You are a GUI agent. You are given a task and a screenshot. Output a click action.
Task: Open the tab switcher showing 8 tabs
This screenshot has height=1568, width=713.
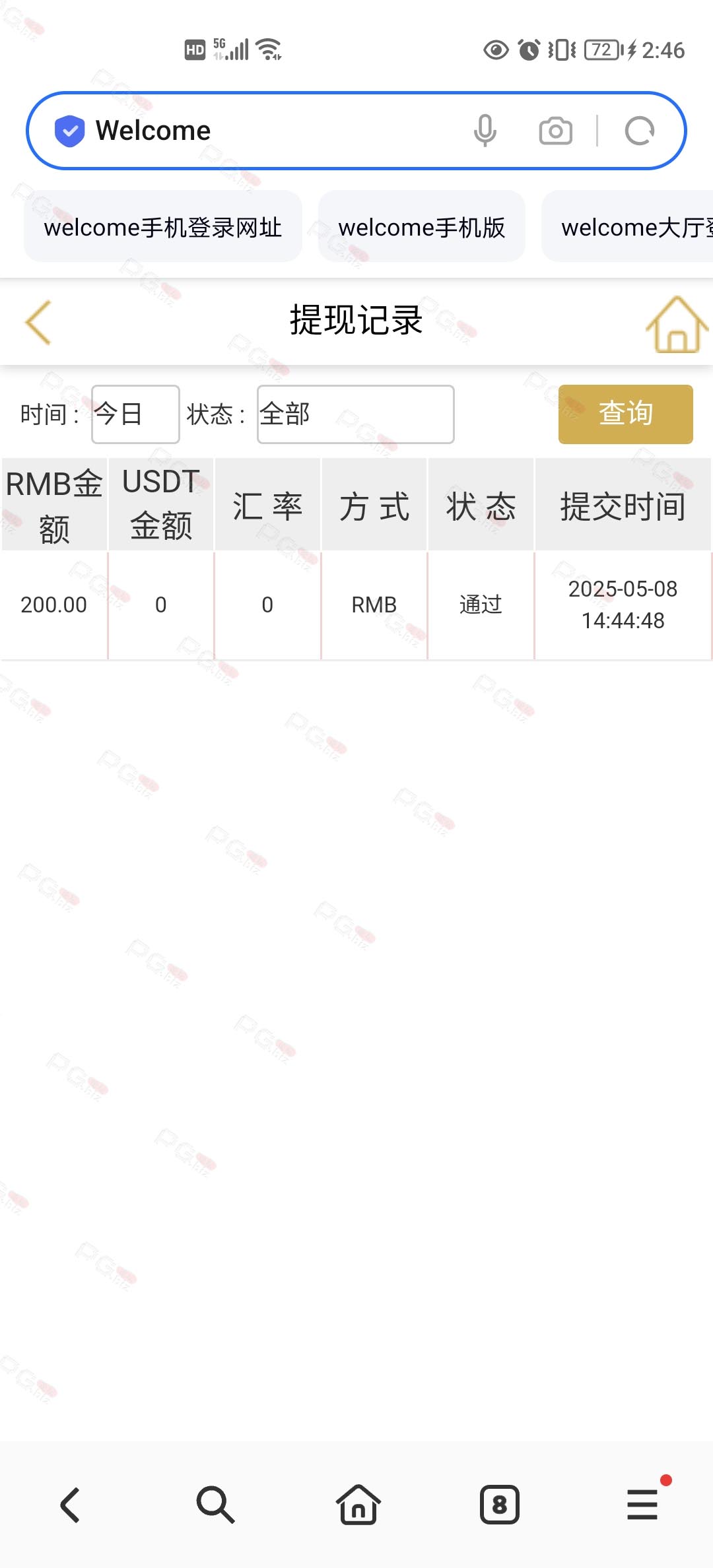[499, 1505]
